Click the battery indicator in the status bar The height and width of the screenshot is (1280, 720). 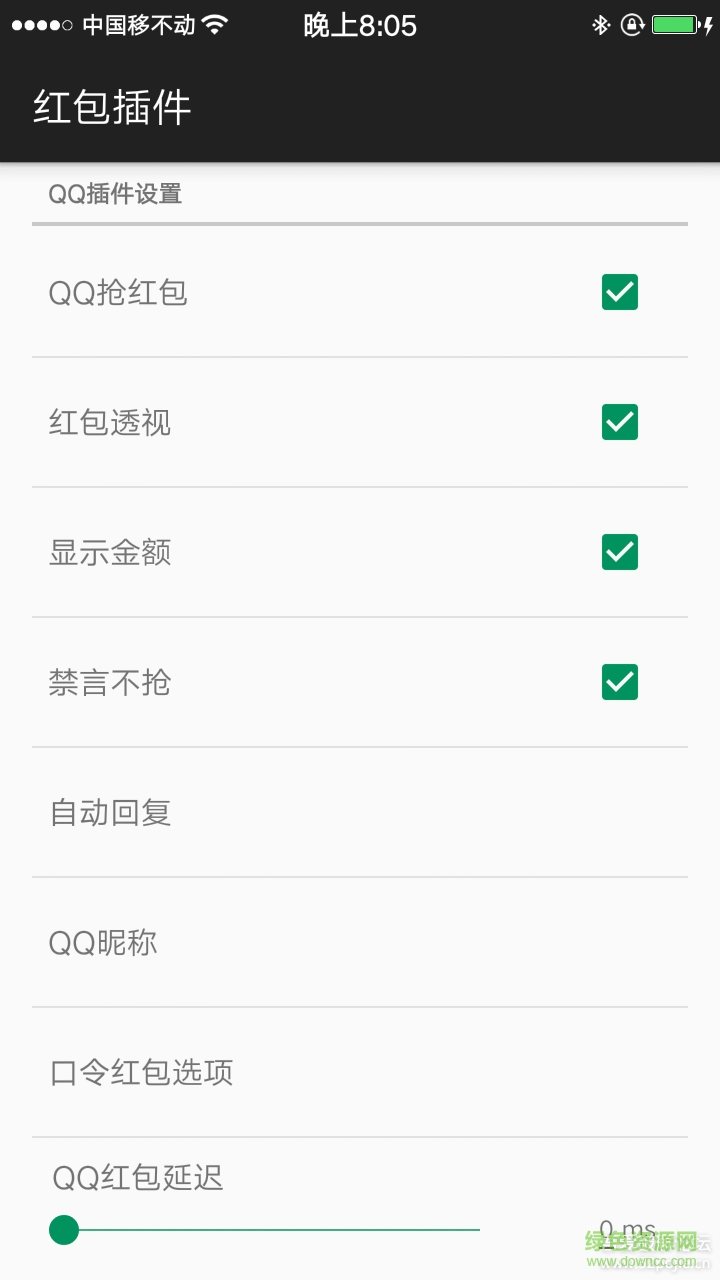[672, 25]
